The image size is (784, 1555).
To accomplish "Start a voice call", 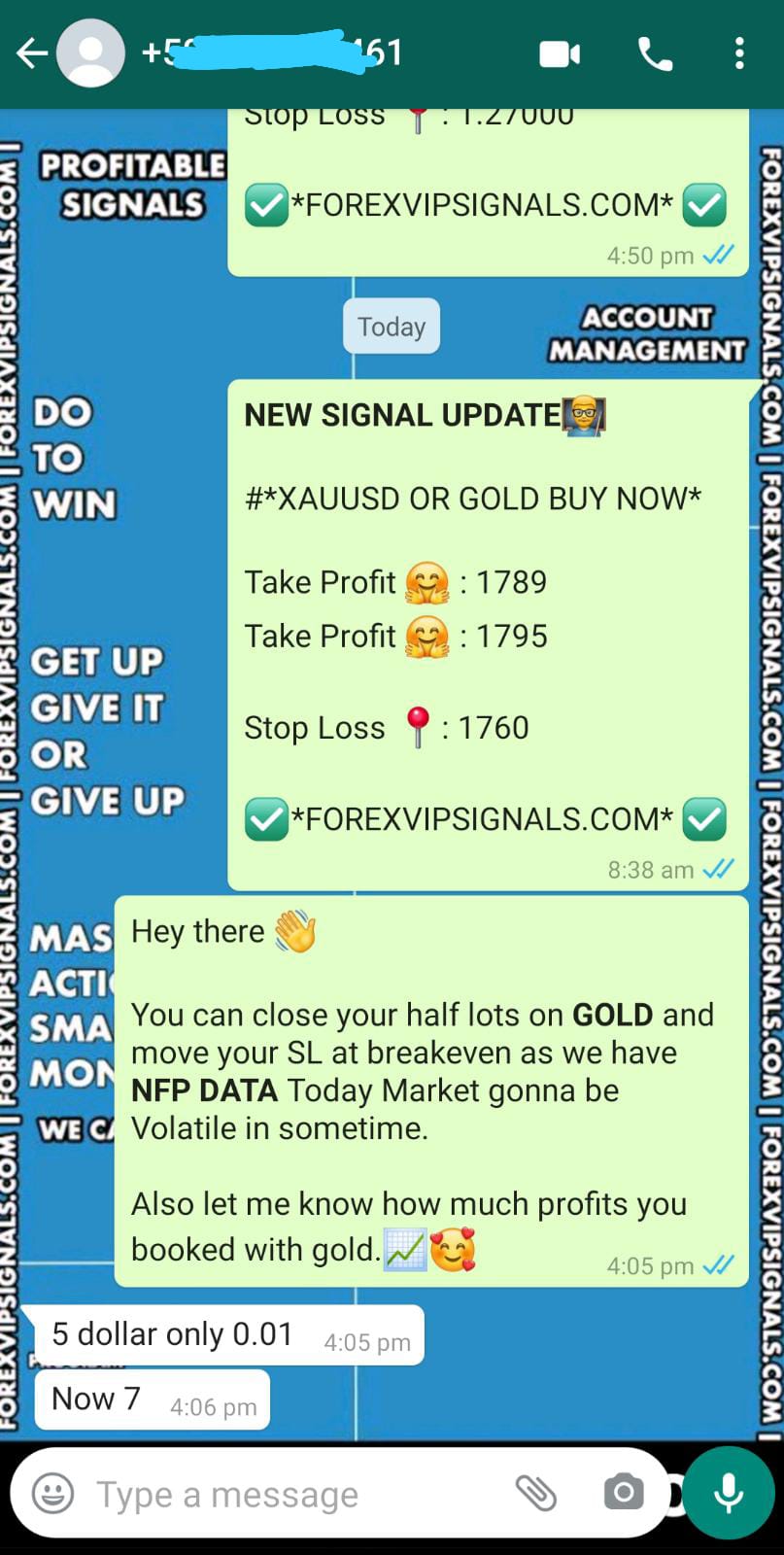I will (656, 54).
